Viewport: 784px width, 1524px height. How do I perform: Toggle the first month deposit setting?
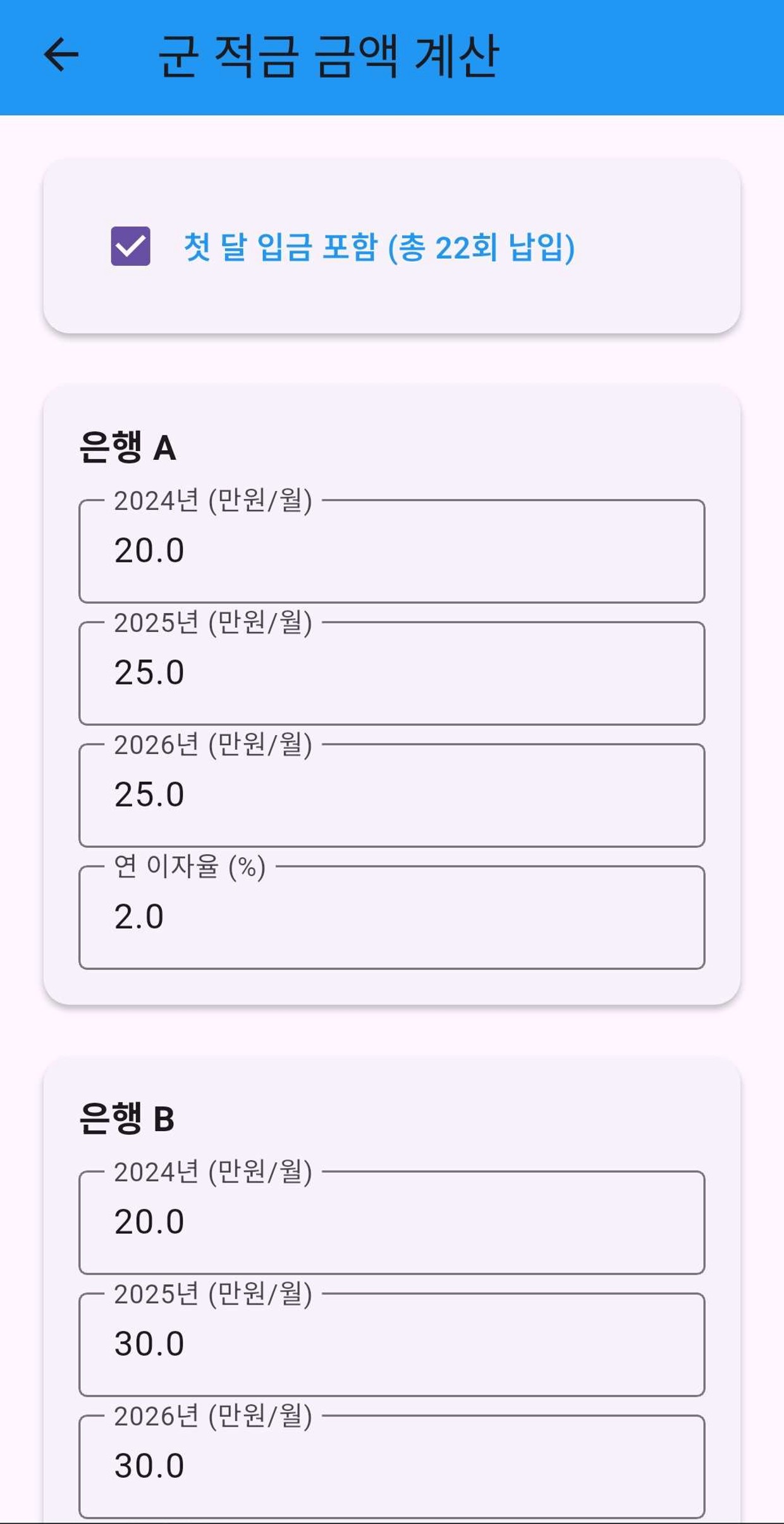[x=131, y=248]
